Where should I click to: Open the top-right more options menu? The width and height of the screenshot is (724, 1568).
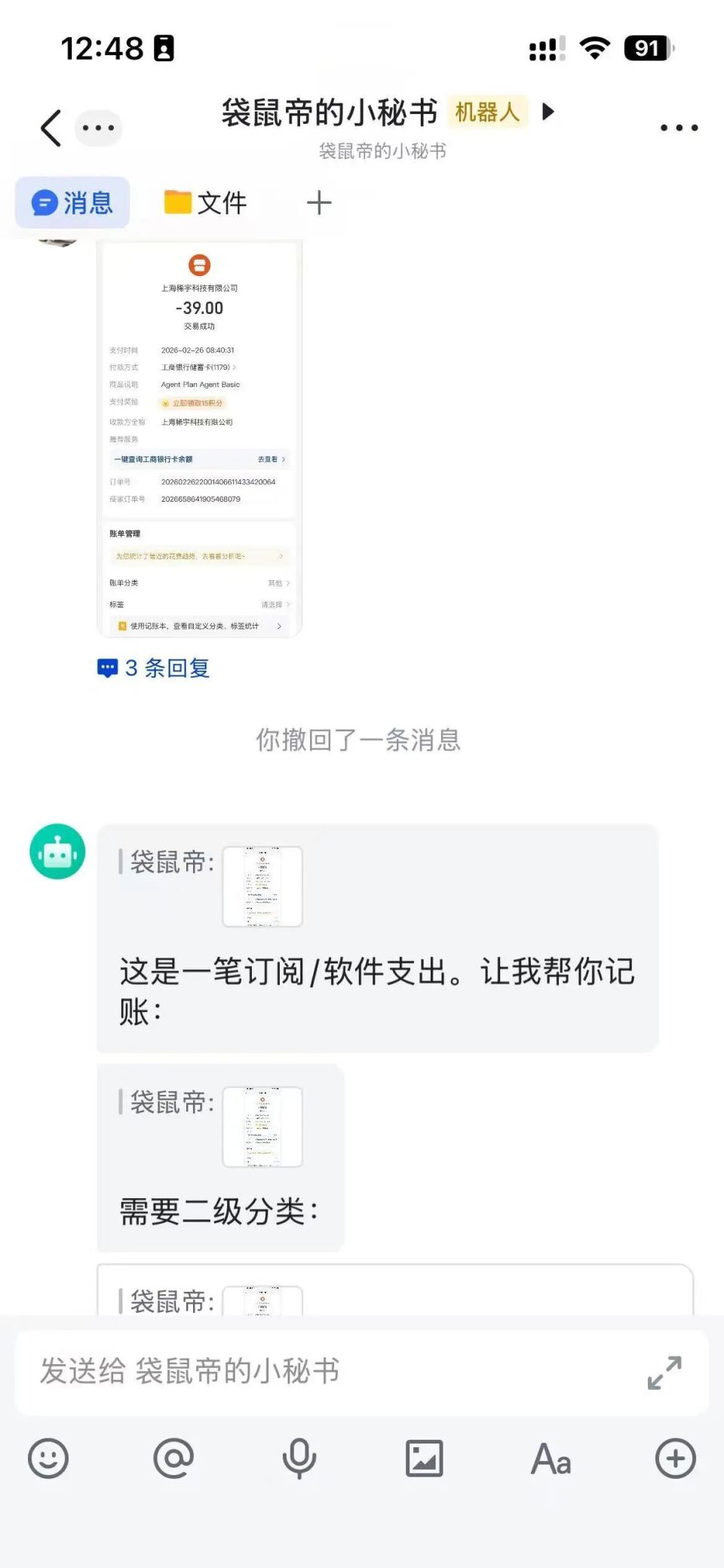click(x=677, y=127)
